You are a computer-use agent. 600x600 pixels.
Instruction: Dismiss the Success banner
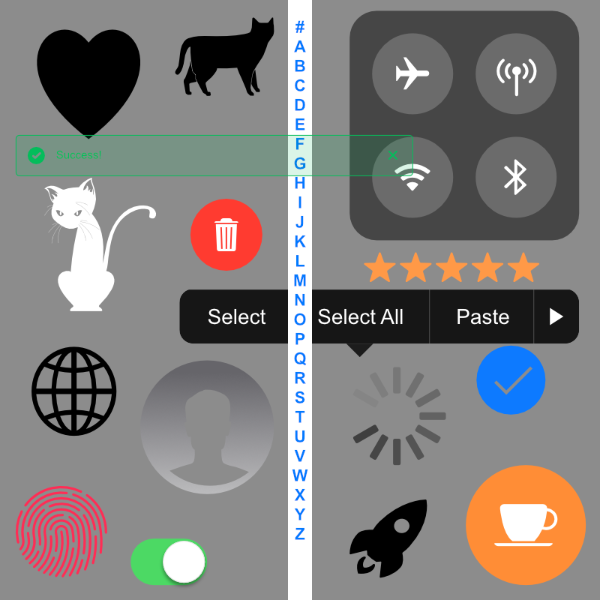[393, 155]
